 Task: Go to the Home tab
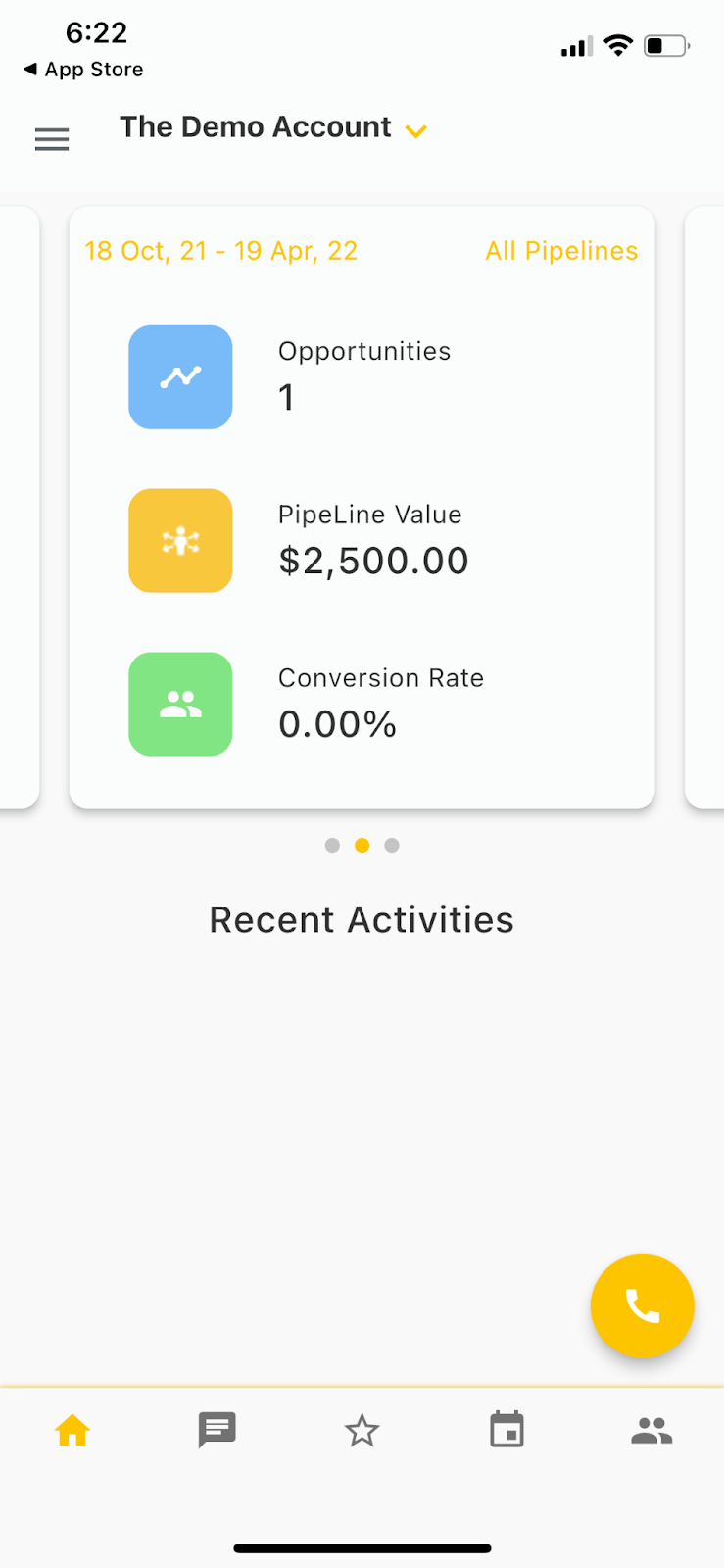click(x=72, y=1431)
